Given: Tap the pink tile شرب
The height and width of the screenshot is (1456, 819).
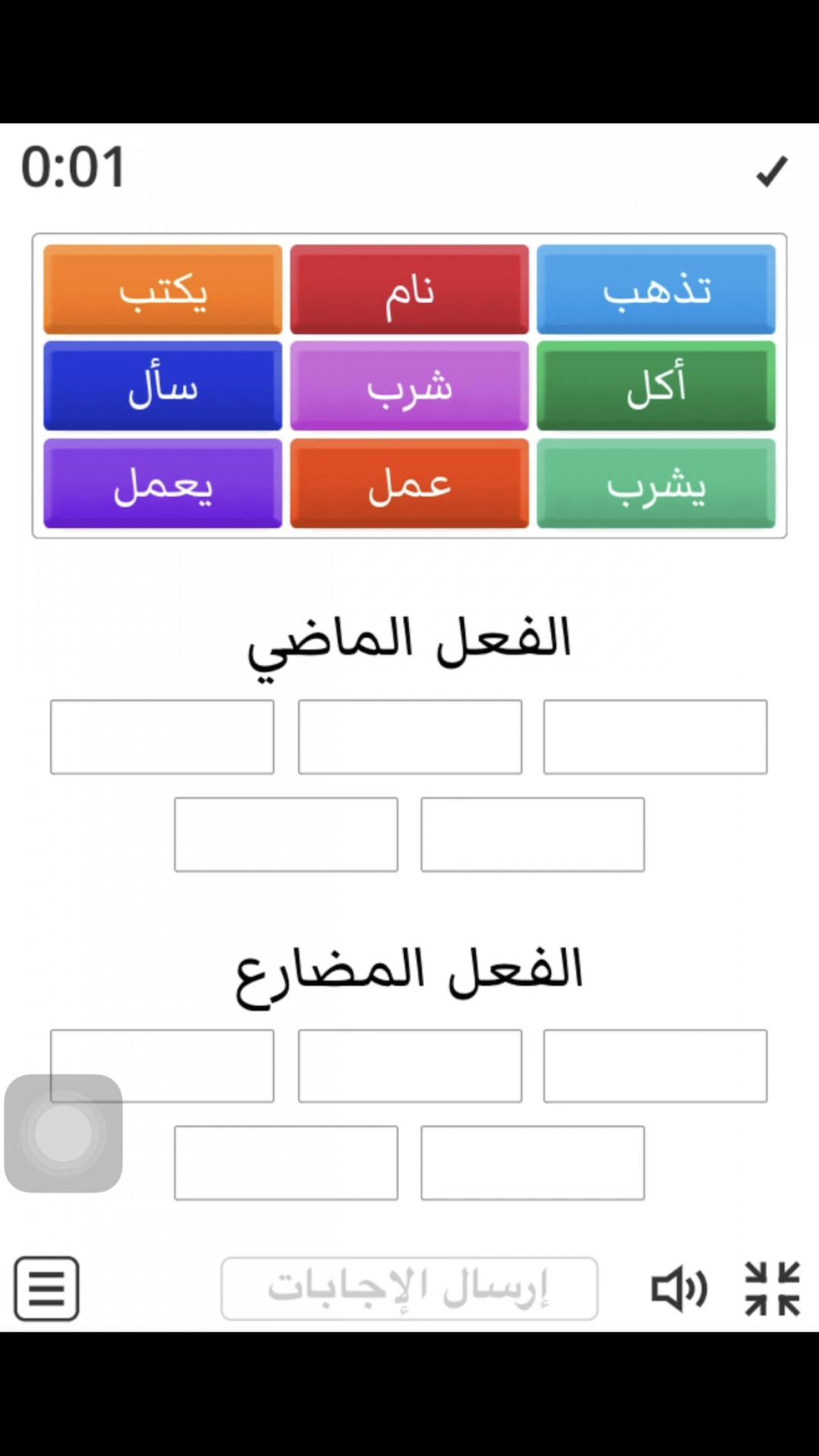Looking at the screenshot, I should 409,385.
